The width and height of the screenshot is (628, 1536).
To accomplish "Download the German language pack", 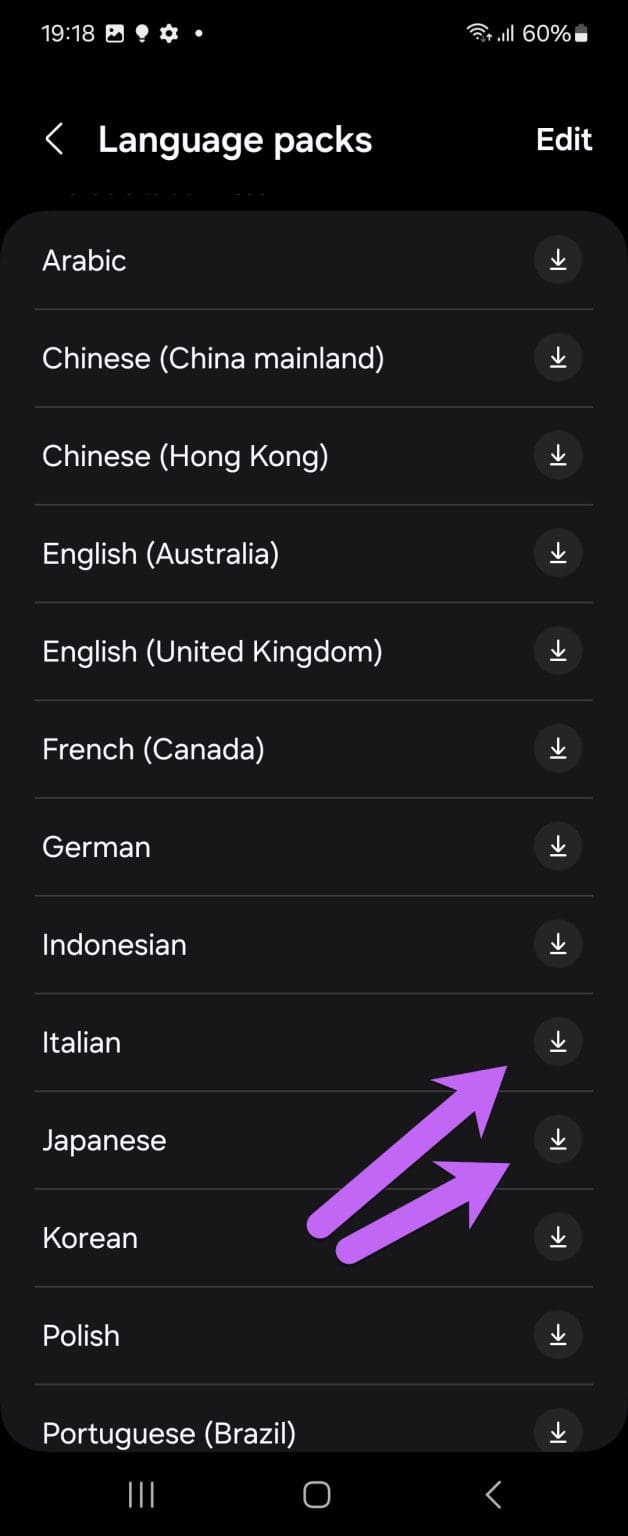I will point(558,847).
